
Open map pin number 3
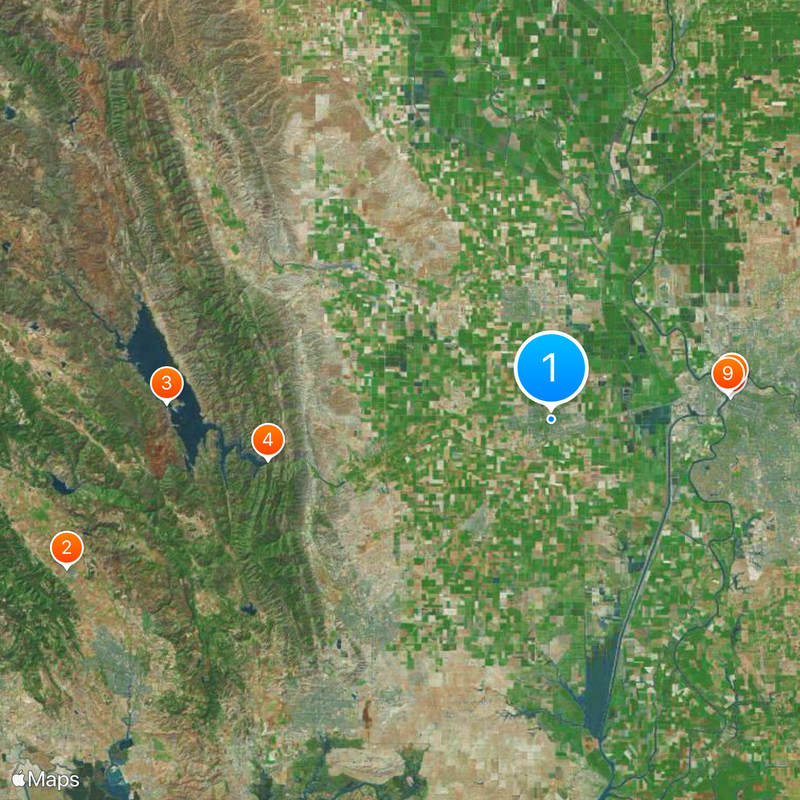click(x=166, y=382)
